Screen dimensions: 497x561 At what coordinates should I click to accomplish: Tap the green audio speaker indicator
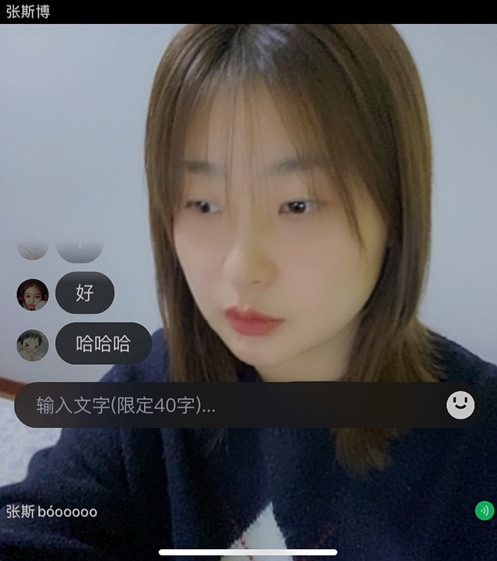(484, 511)
